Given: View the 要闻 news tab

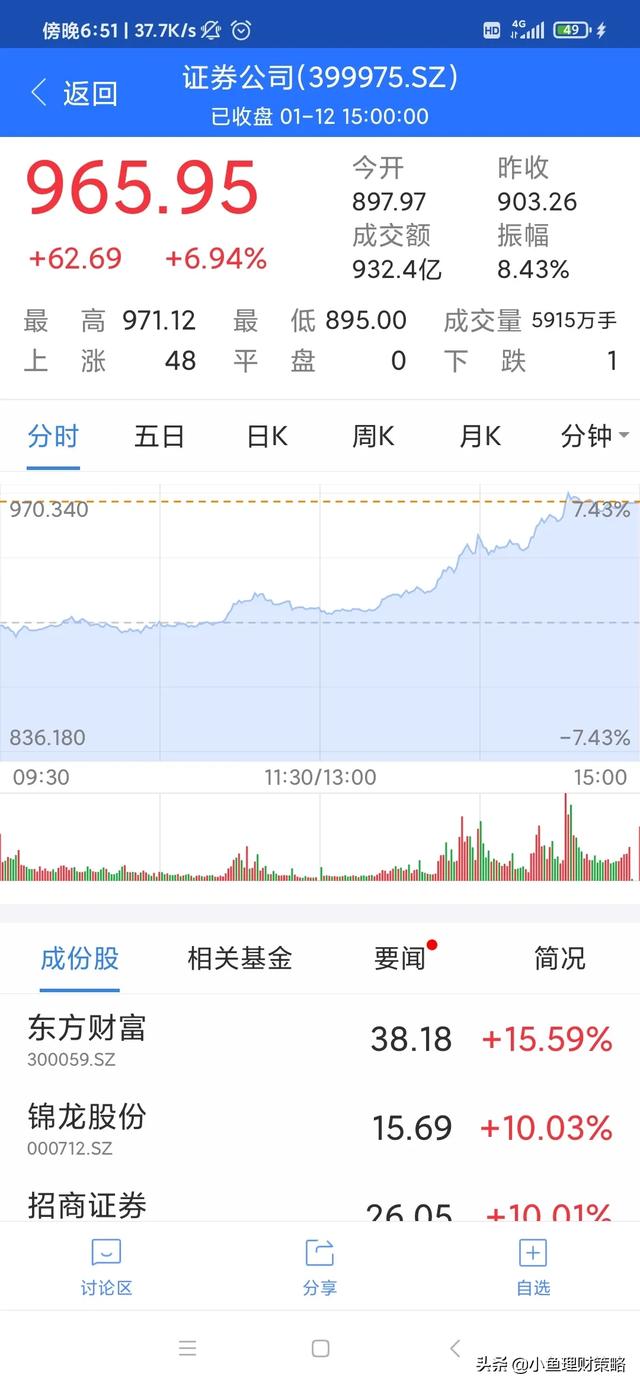Looking at the screenshot, I should (x=400, y=959).
